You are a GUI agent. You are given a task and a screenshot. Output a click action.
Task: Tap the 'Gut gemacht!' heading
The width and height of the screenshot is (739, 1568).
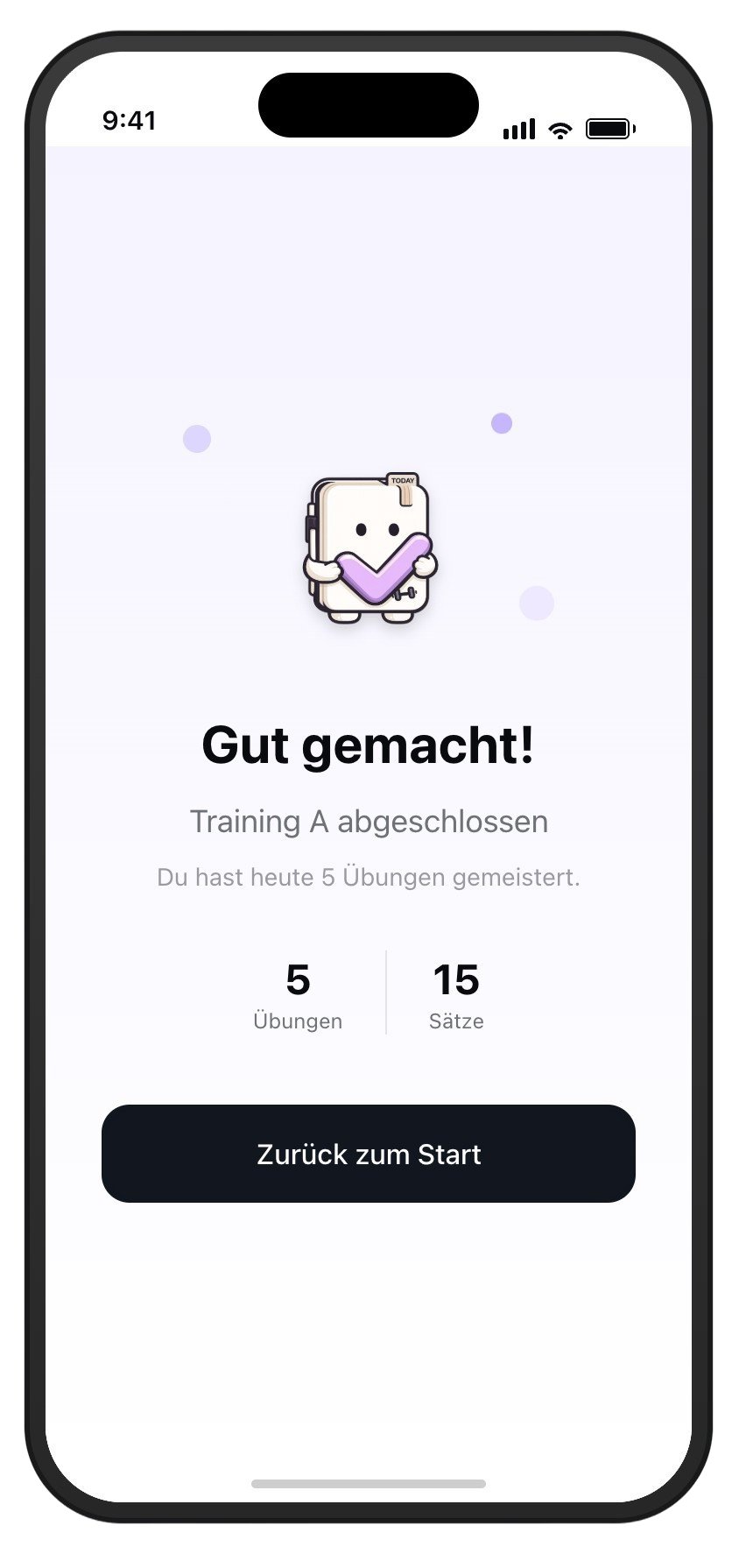(x=369, y=746)
